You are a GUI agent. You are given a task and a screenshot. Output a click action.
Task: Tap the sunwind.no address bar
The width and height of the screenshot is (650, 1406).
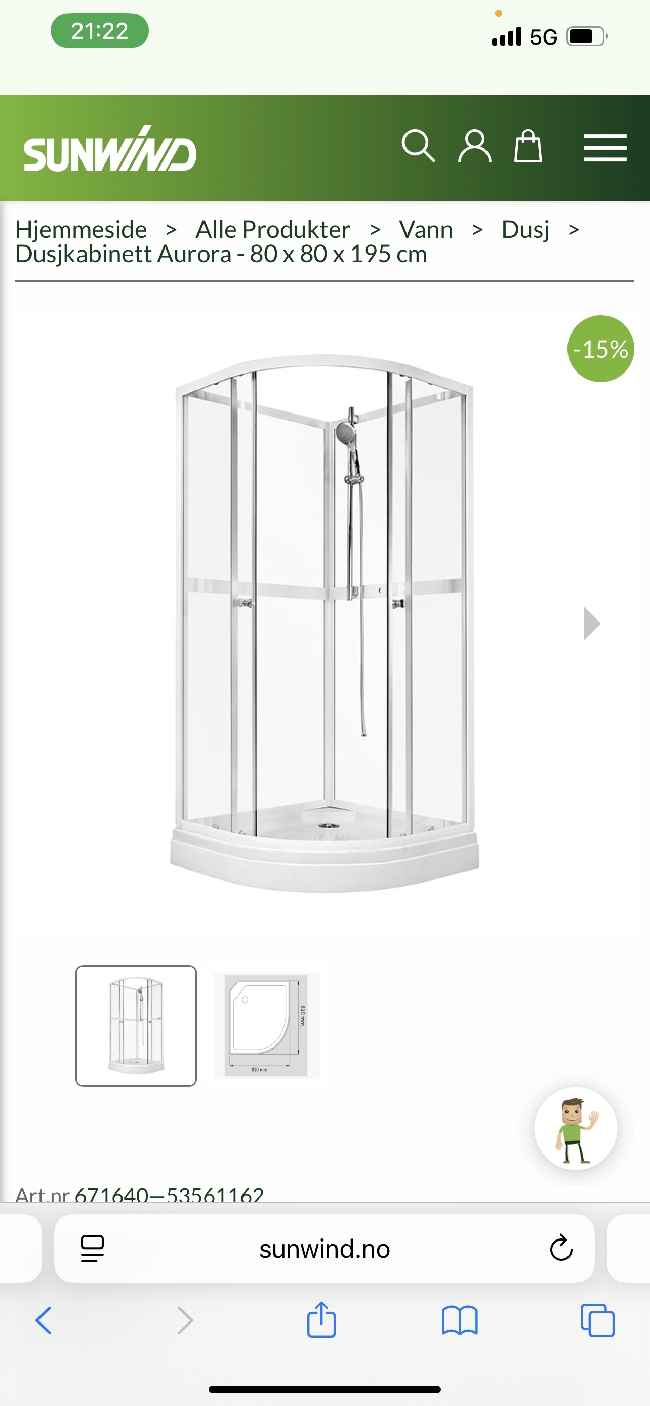coord(324,1249)
